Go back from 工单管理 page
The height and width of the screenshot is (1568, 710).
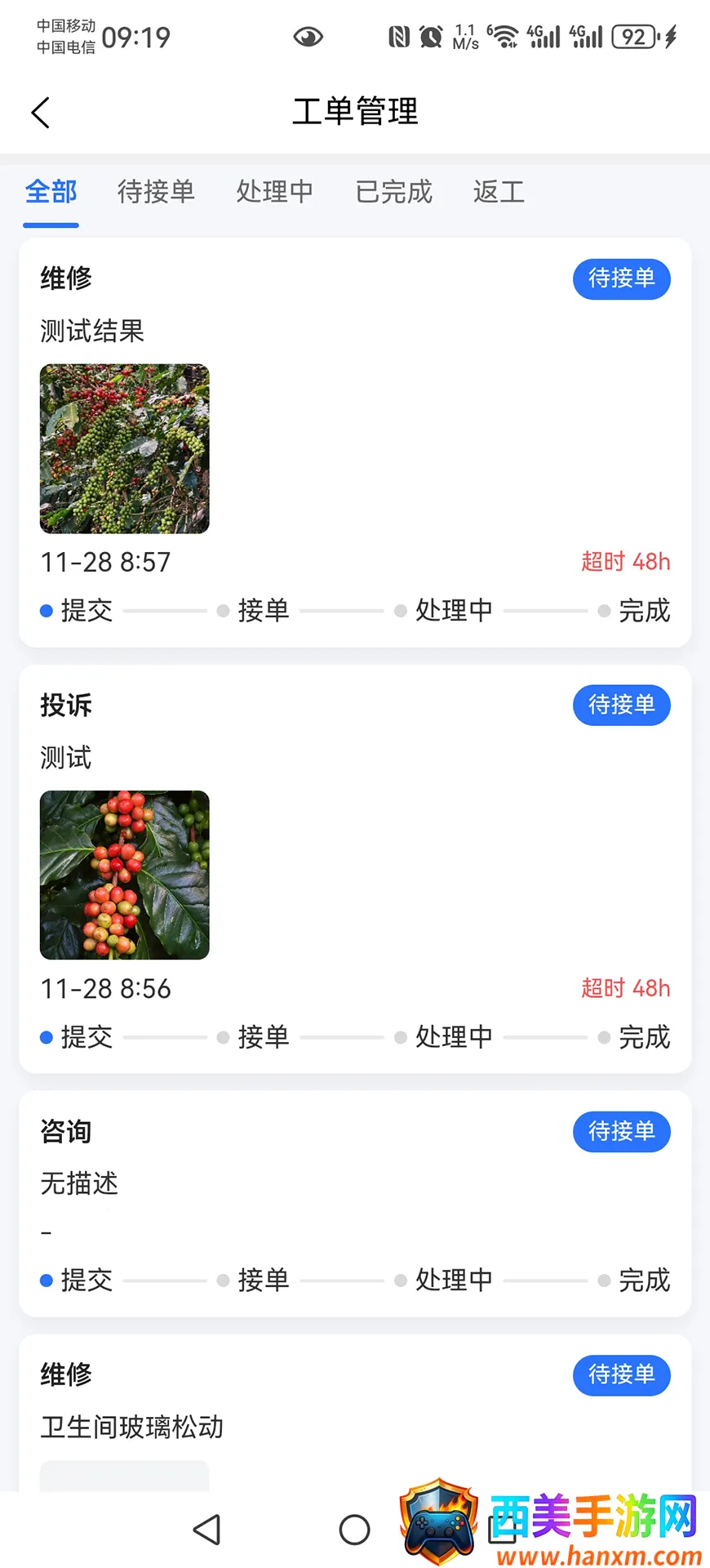41,113
